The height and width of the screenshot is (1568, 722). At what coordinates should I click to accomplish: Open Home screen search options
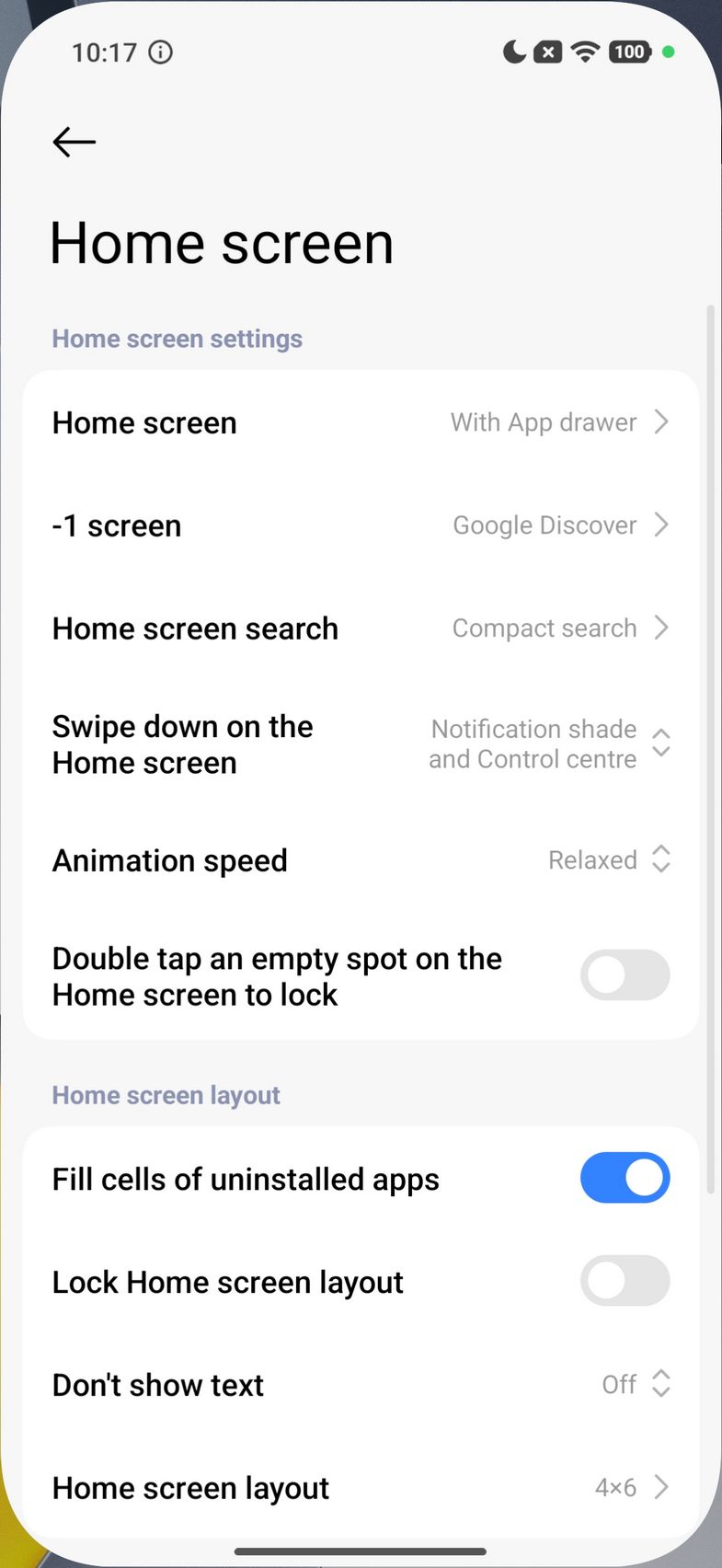[361, 628]
